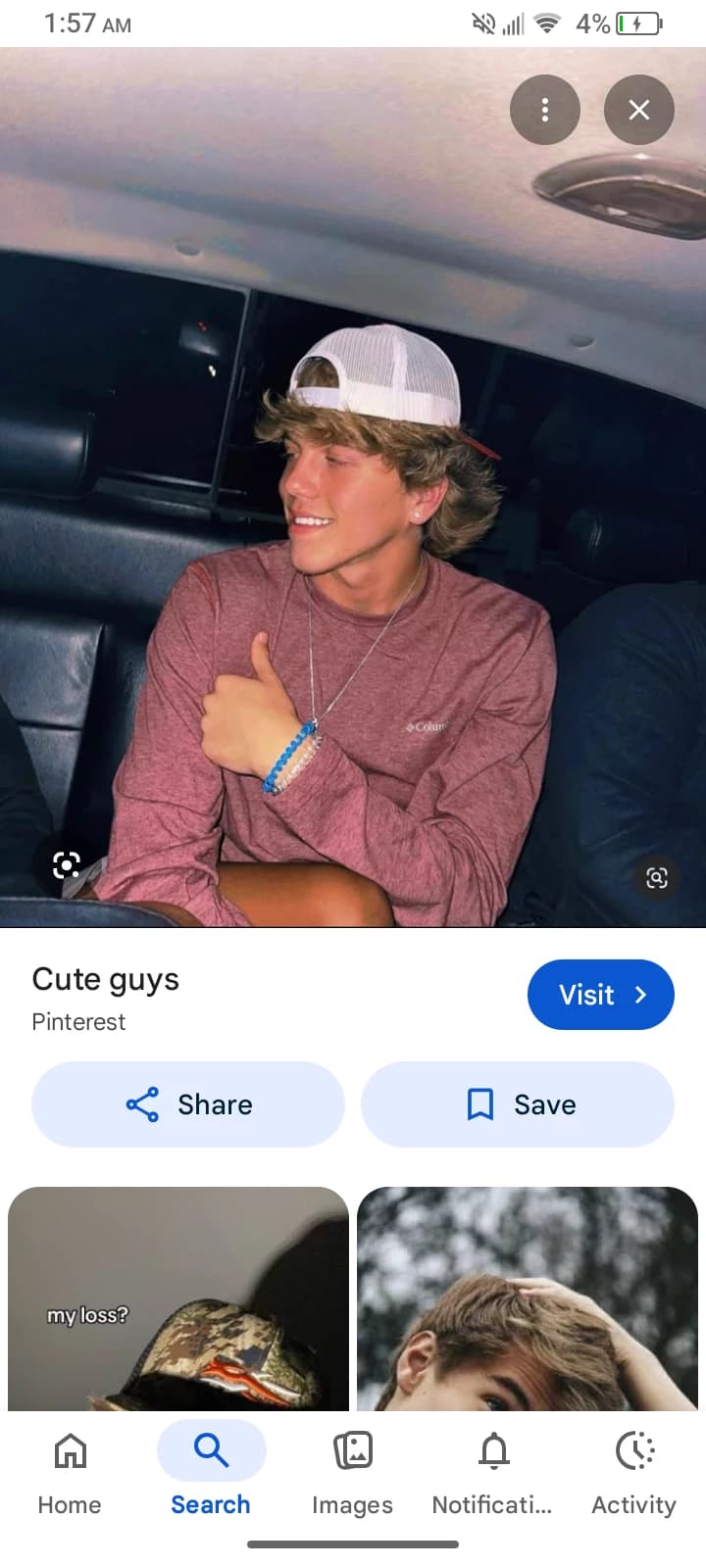The width and height of the screenshot is (706, 1568).
Task: Open the 'my loss?' related image
Action: point(178,1298)
